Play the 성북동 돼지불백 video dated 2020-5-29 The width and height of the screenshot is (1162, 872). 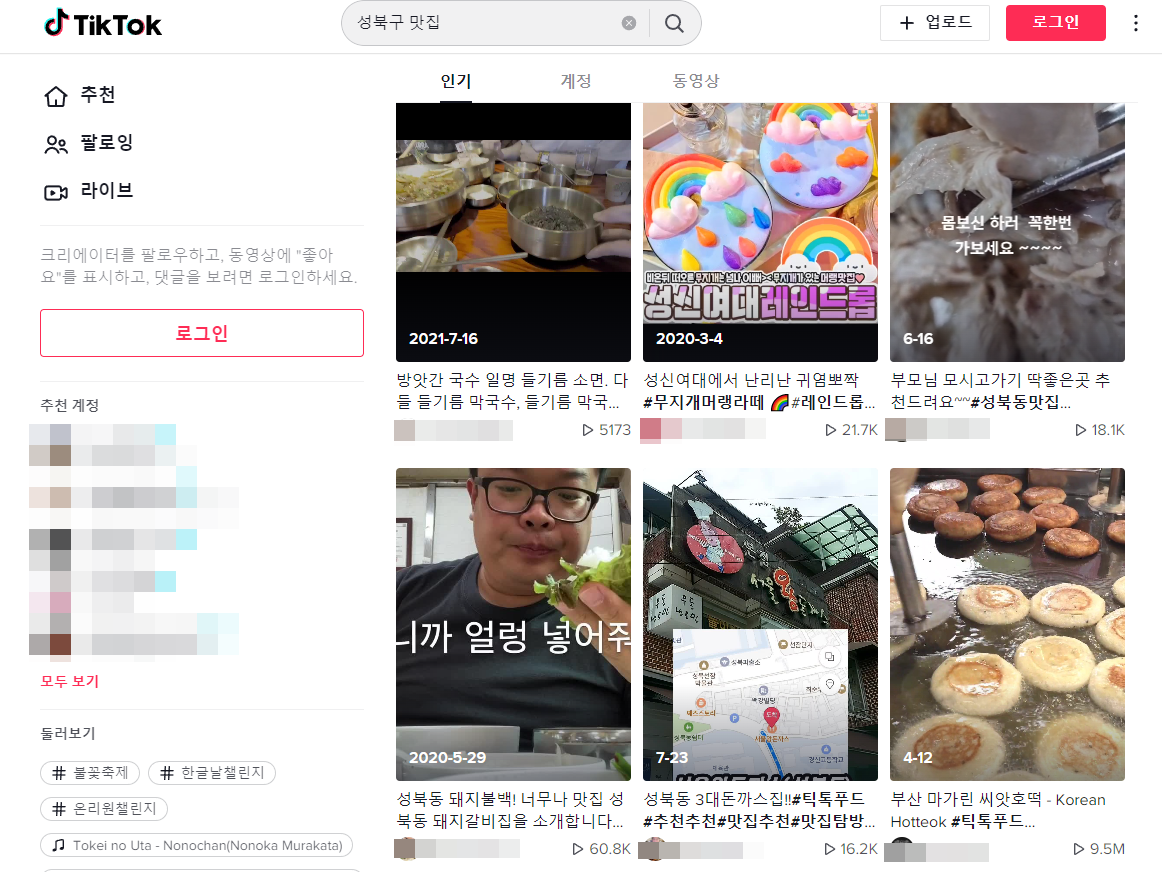coord(513,624)
